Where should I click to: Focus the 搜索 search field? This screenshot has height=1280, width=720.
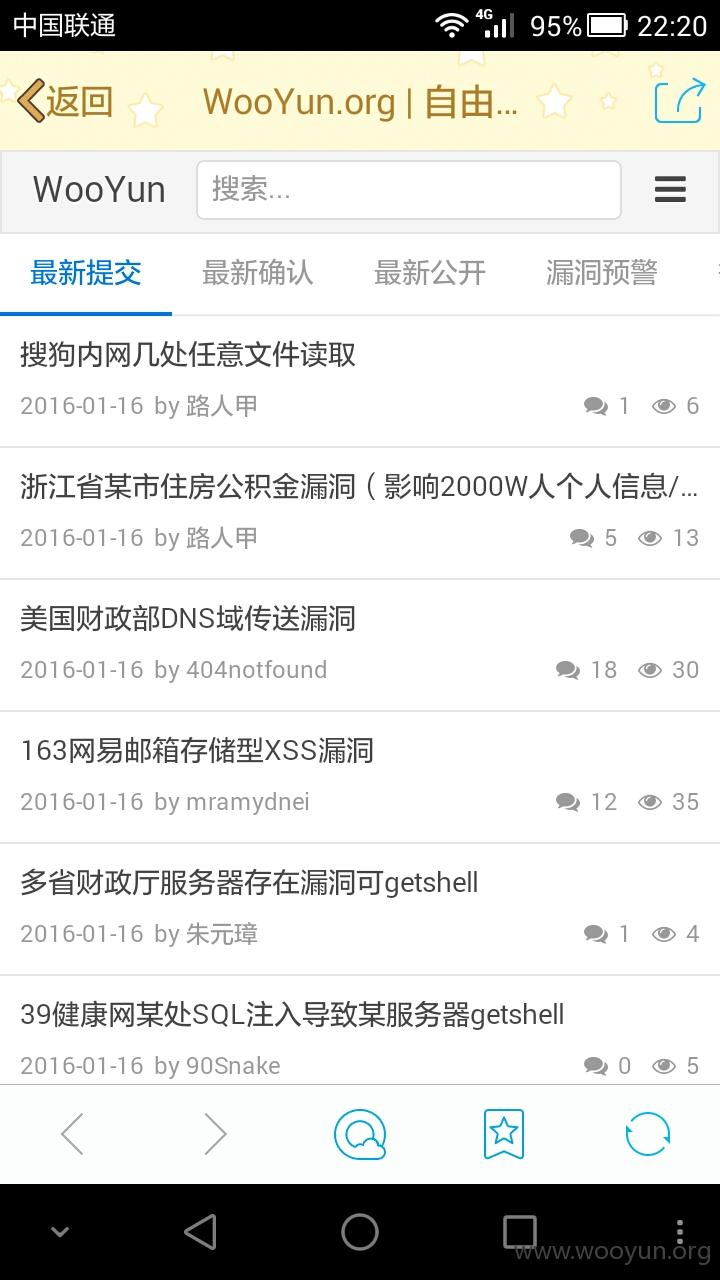(x=408, y=190)
